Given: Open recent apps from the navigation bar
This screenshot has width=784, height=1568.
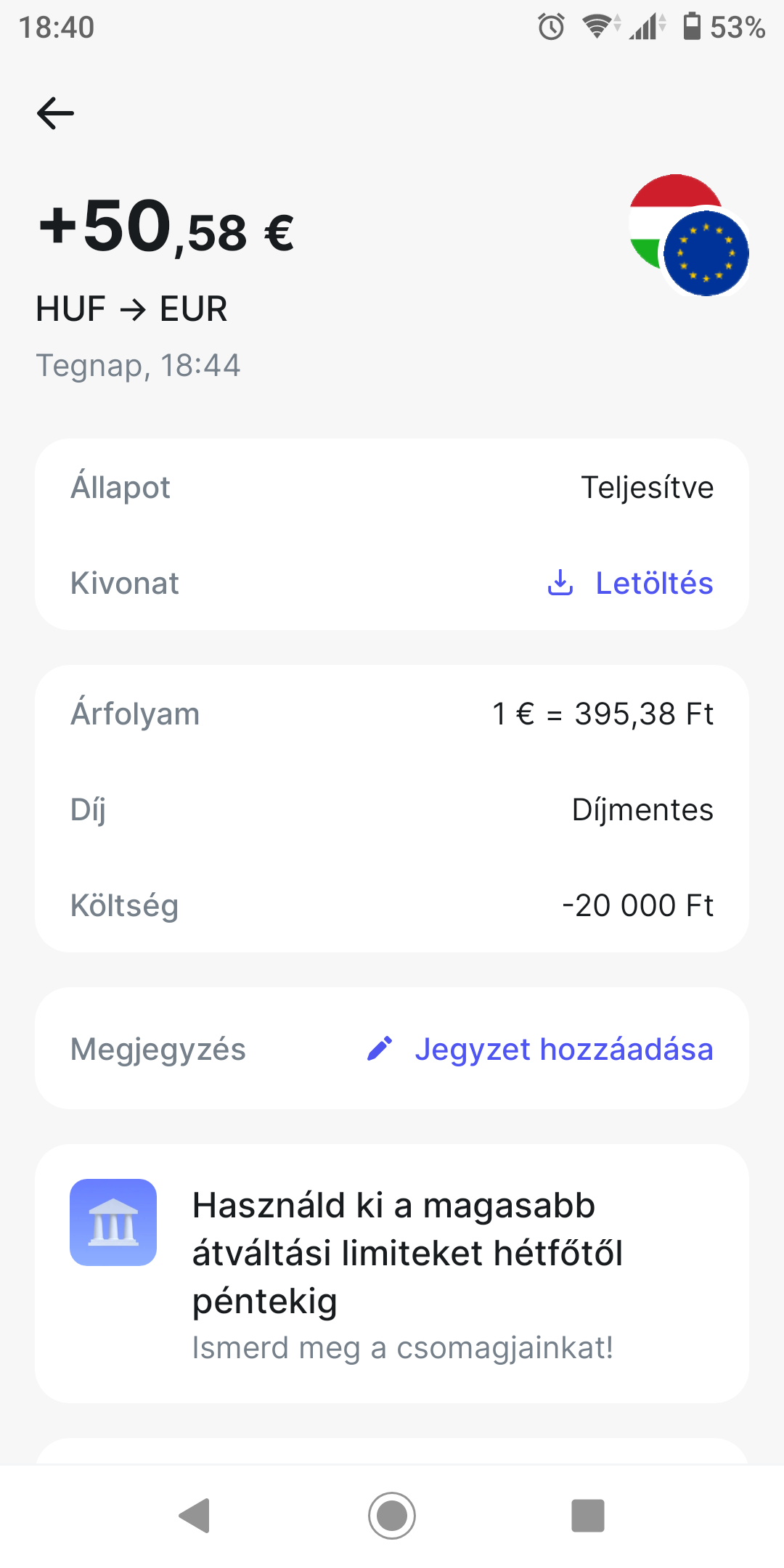Looking at the screenshot, I should coord(587,1515).
